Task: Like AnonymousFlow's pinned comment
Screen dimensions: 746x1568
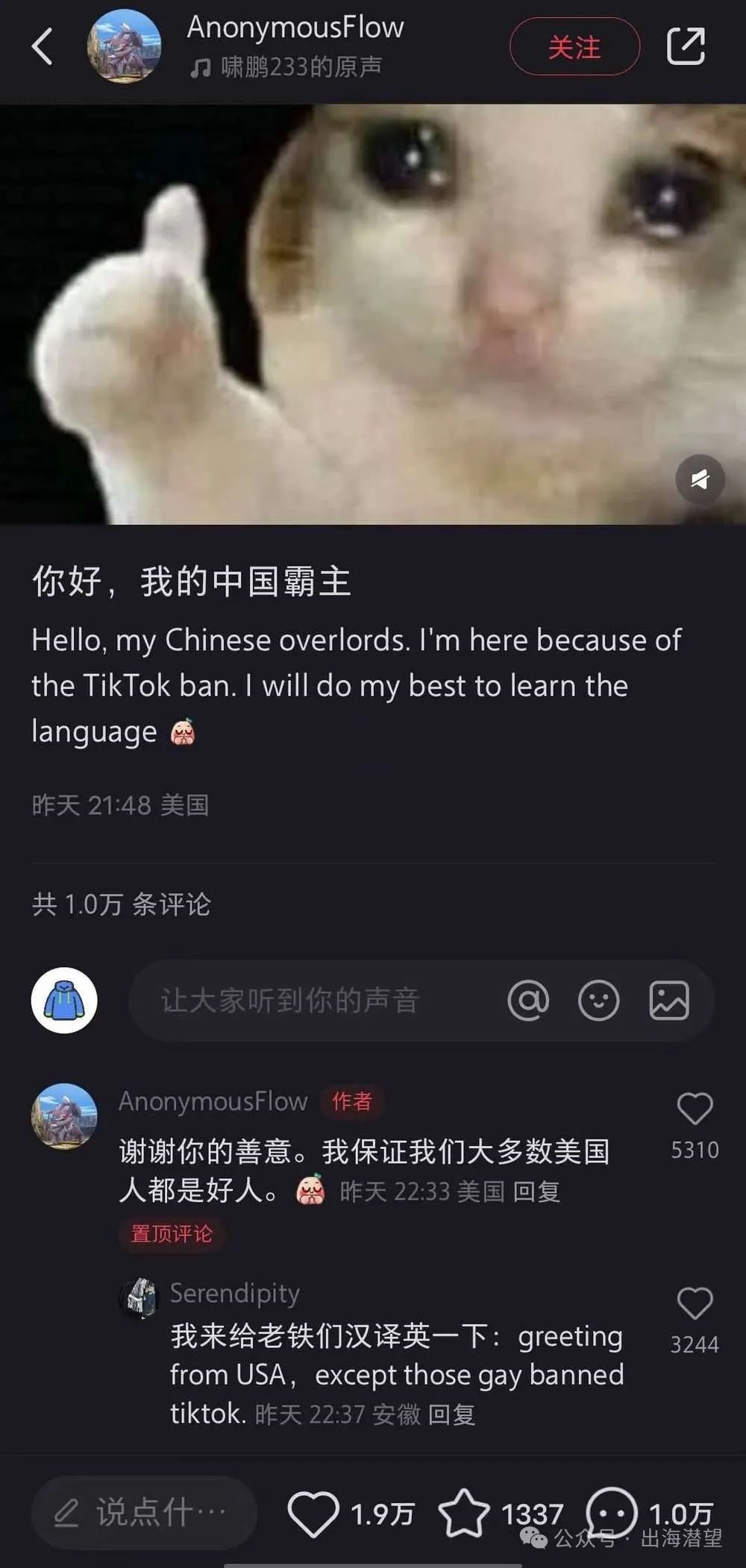Action: pyautogui.click(x=695, y=1109)
